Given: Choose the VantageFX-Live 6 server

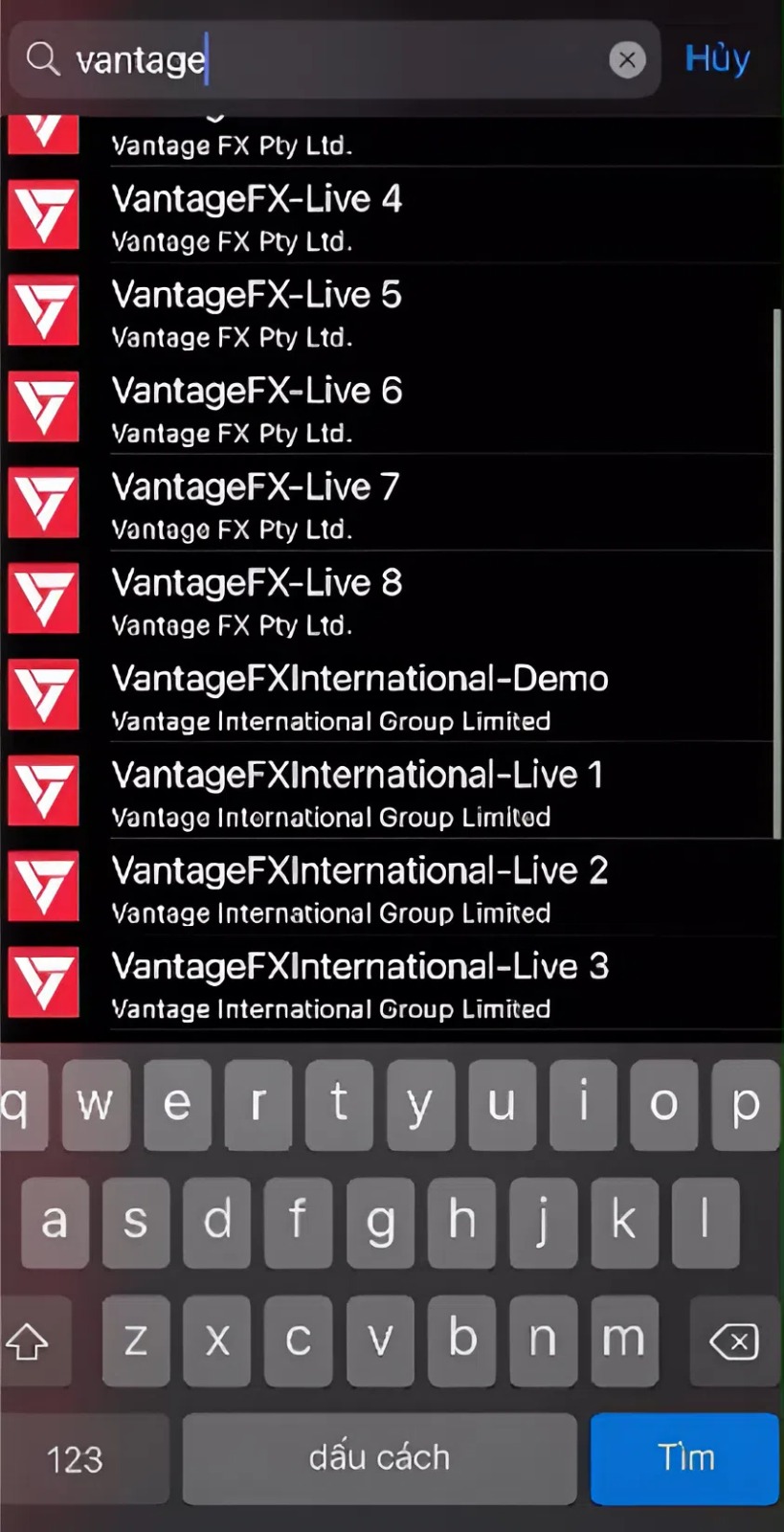Looking at the screenshot, I should coord(392,408).
